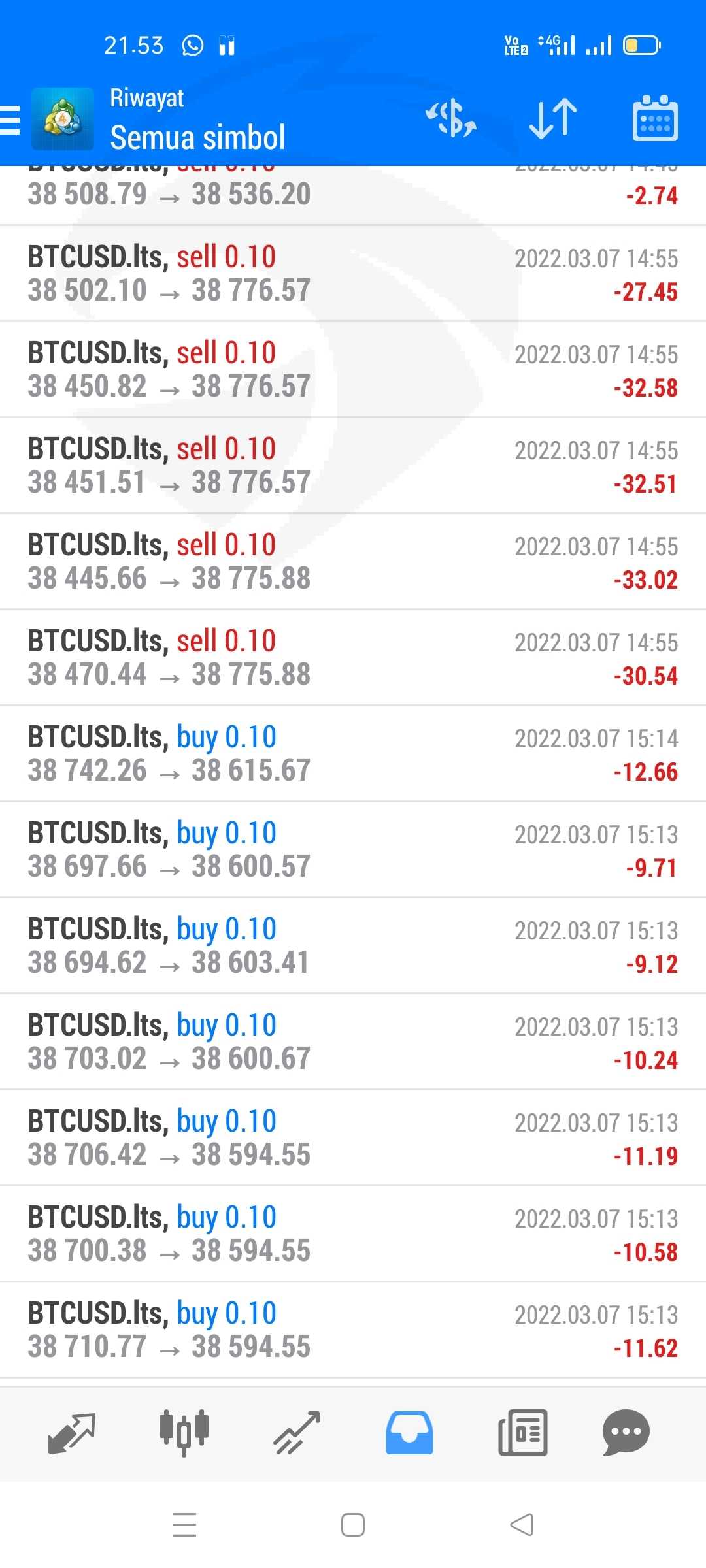View the buy trade opened at 38 703.02
The height and width of the screenshot is (1568, 706).
tap(353, 1042)
